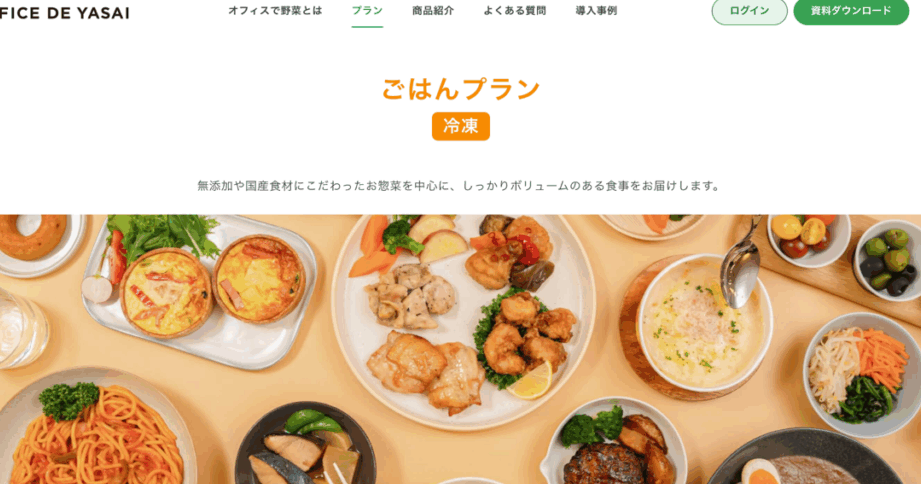Tap the OFFICE DE YASAI logo home link
921x484 pixels.
point(64,13)
